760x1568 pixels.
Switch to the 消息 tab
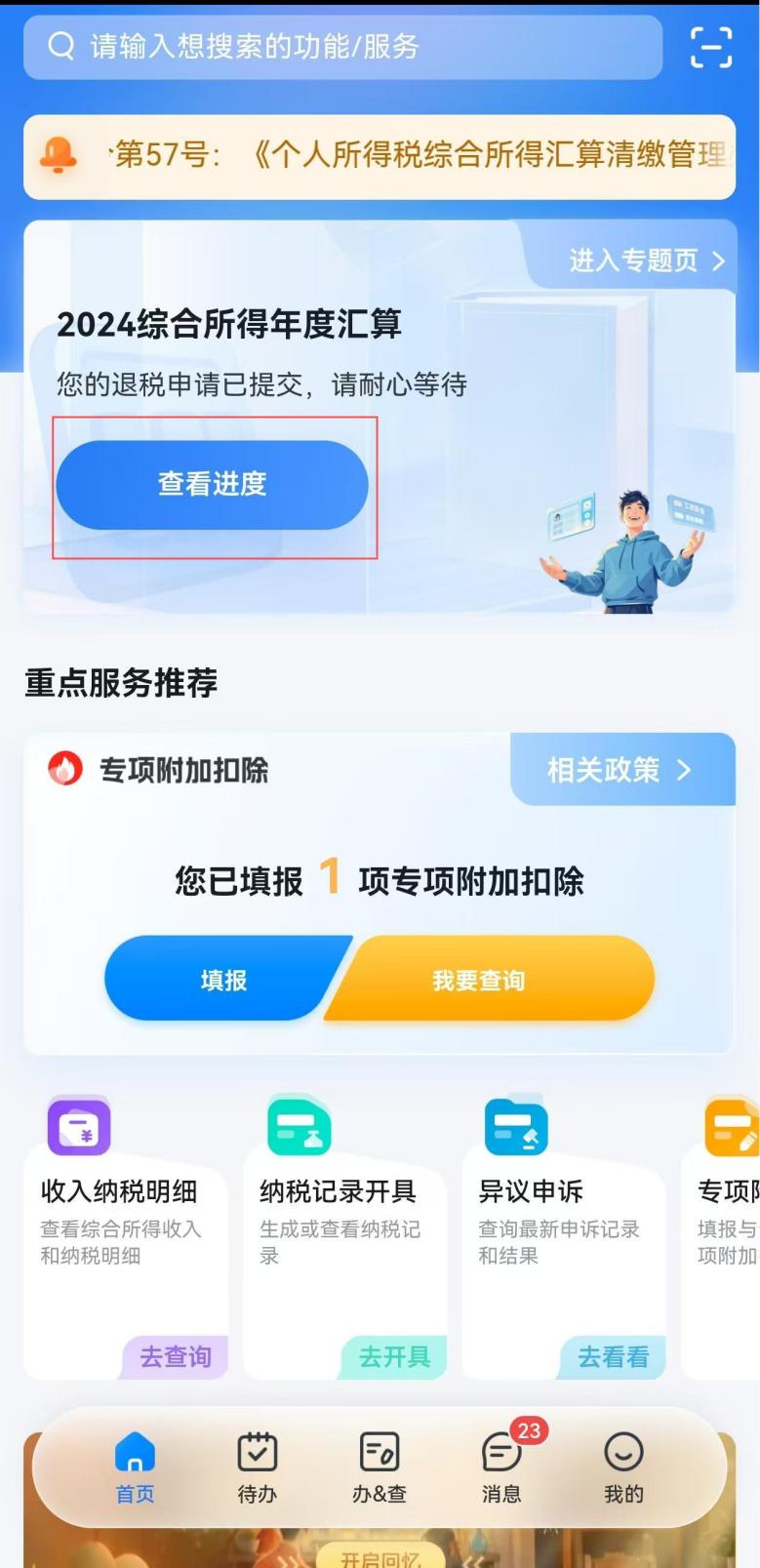pos(501,1468)
